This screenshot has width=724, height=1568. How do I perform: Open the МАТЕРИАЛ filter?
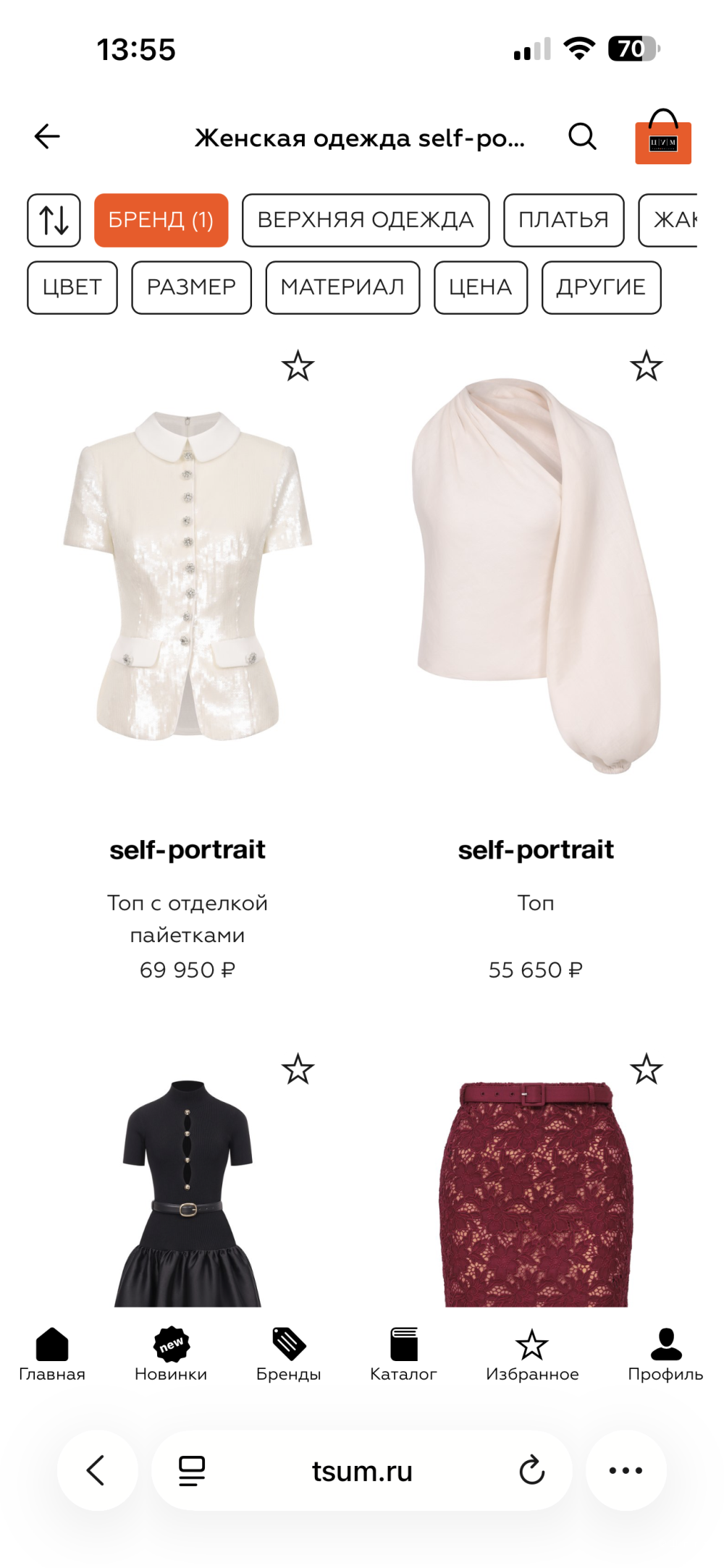[x=342, y=287]
